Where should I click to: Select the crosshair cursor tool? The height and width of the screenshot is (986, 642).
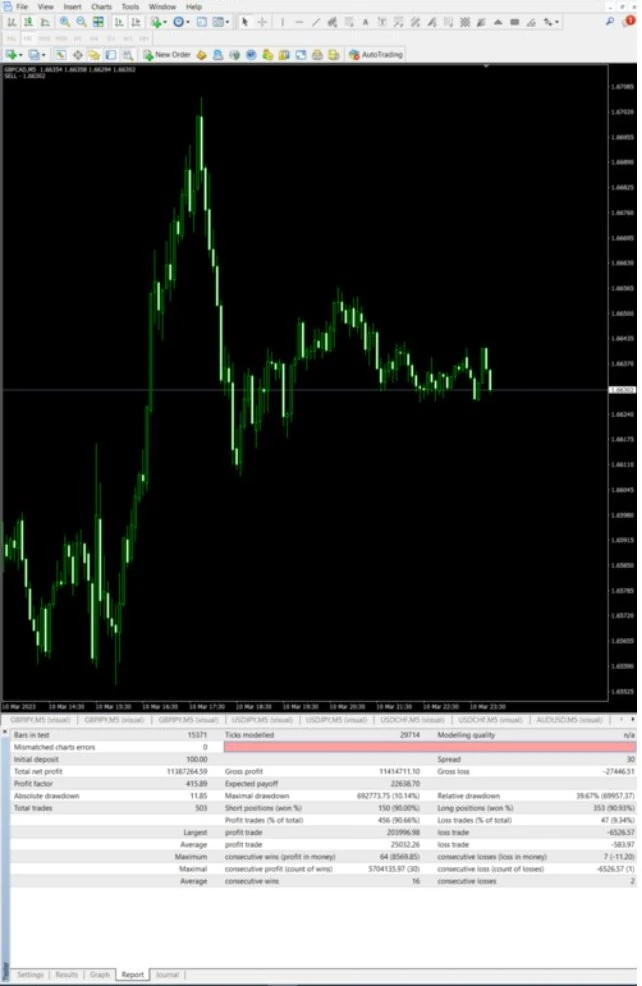[262, 22]
